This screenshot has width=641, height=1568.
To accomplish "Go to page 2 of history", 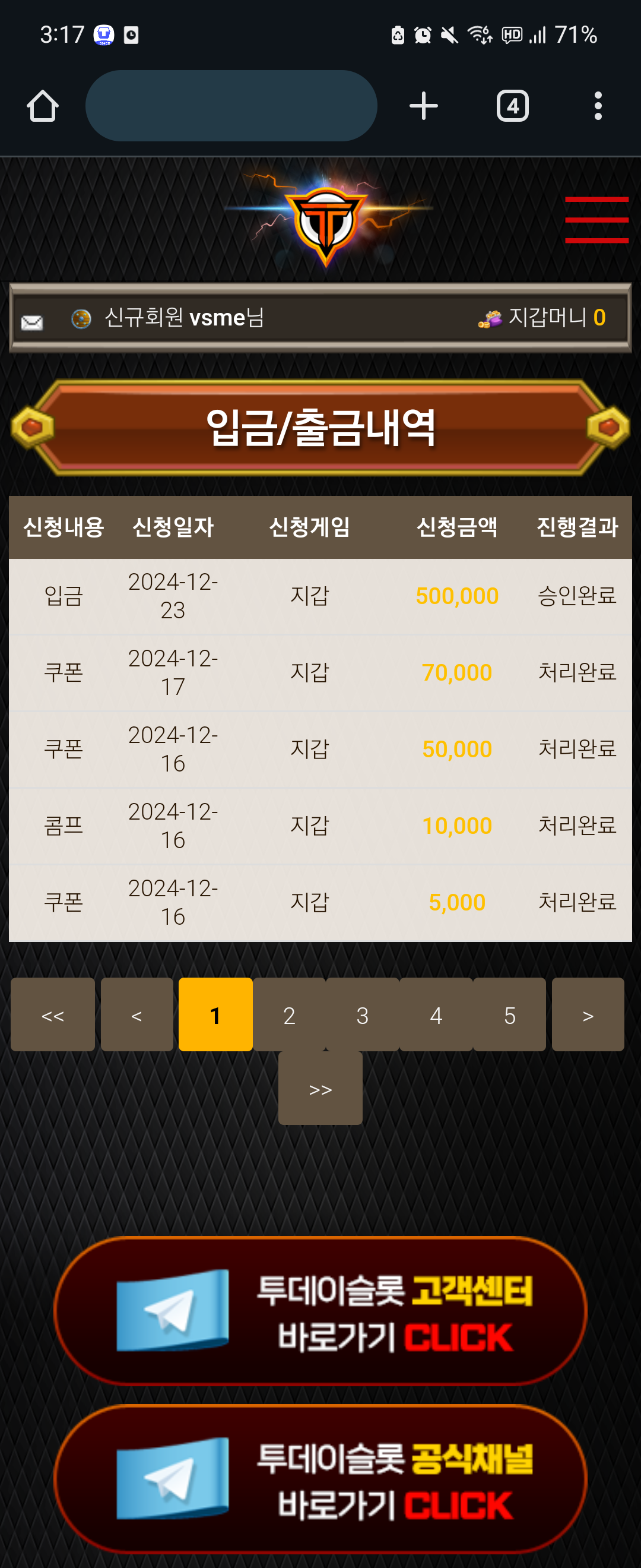I will 289,1014.
